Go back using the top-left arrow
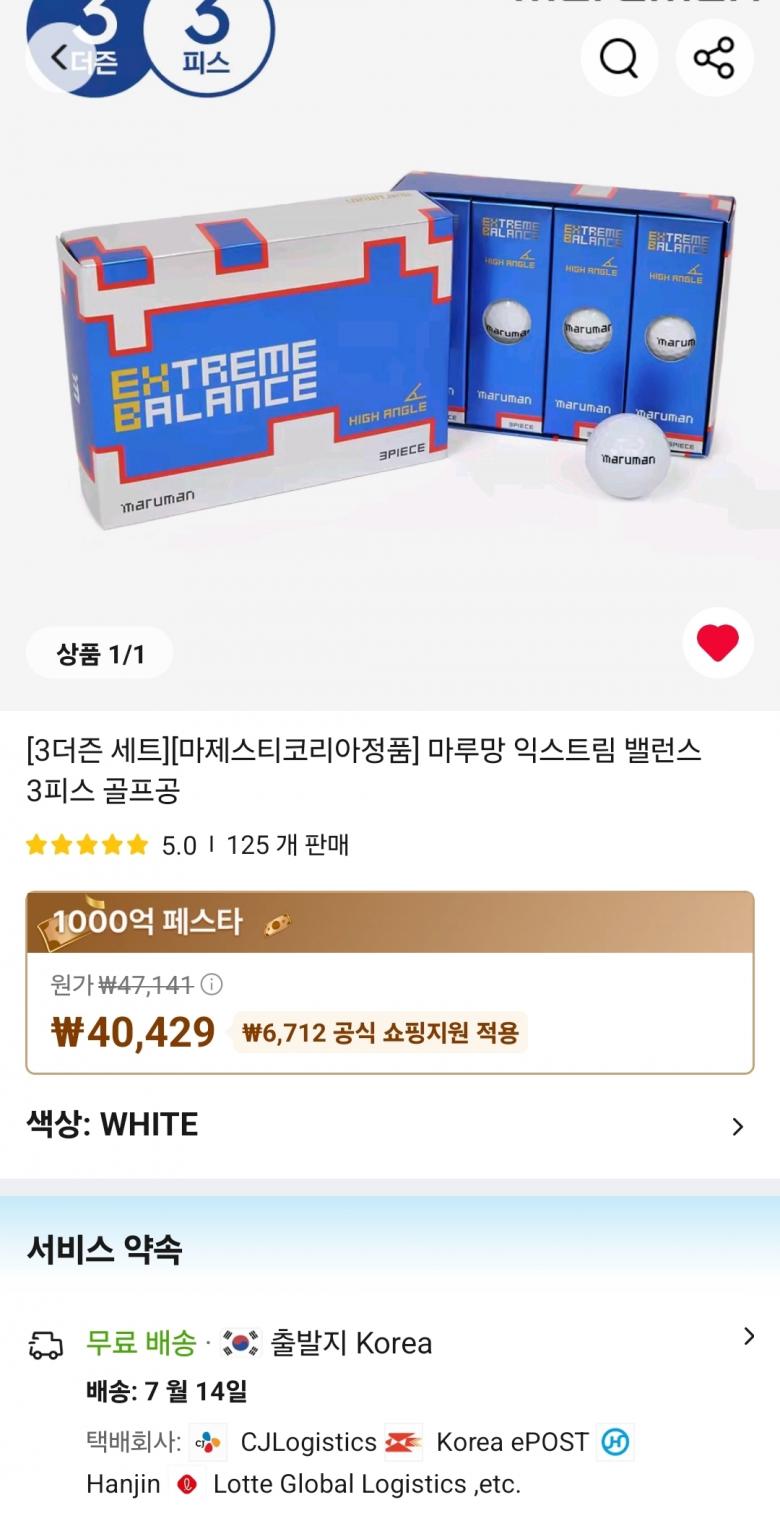Image resolution: width=780 pixels, height=1518 pixels. coord(59,57)
